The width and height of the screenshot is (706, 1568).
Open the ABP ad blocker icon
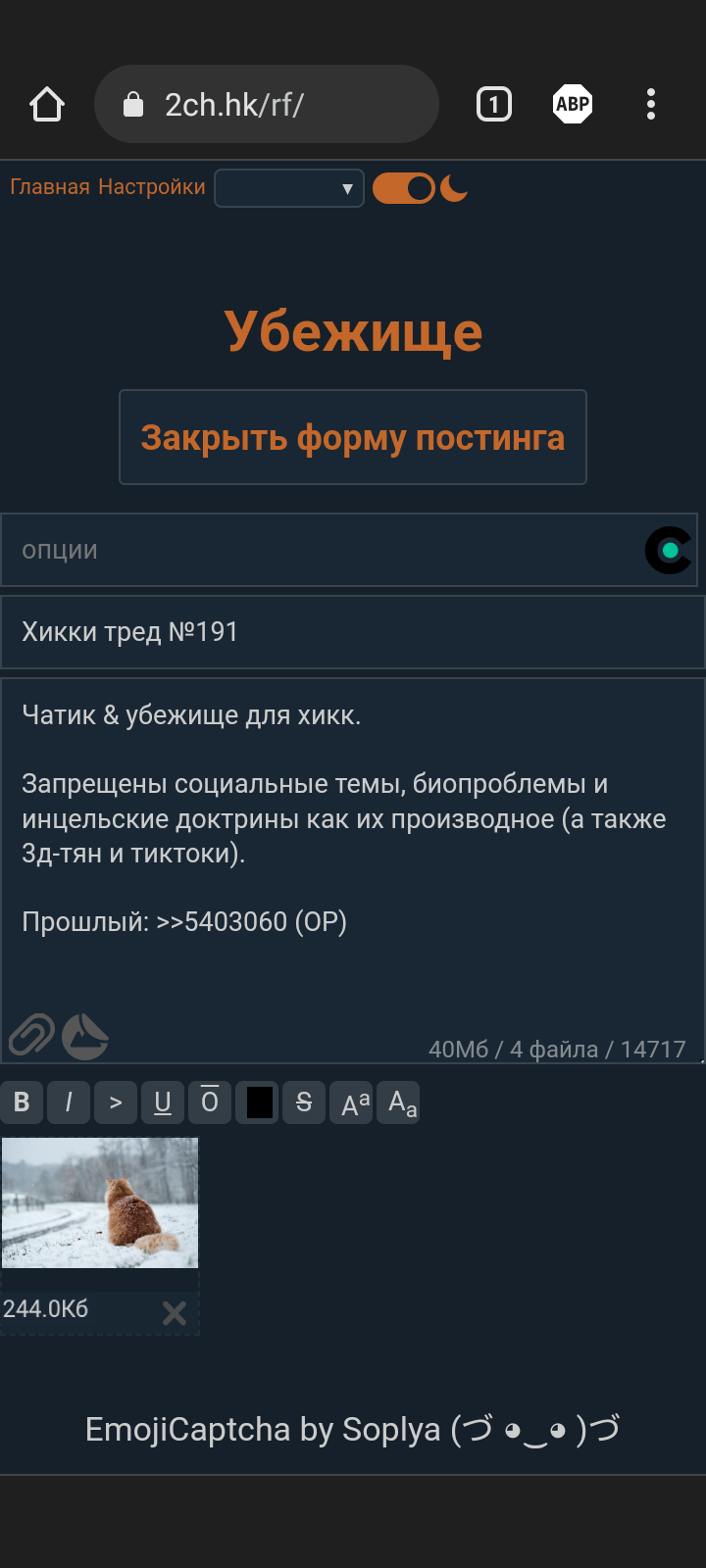pos(573,104)
